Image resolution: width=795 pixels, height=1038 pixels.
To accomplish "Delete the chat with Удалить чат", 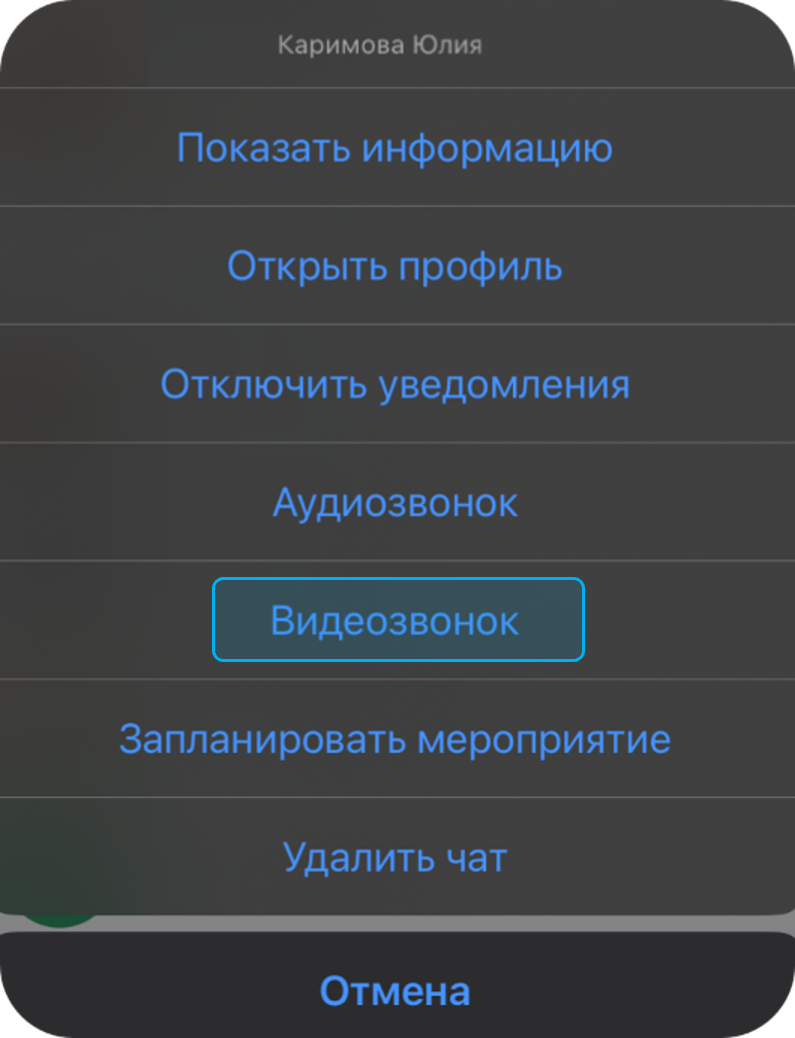I will pos(395,857).
